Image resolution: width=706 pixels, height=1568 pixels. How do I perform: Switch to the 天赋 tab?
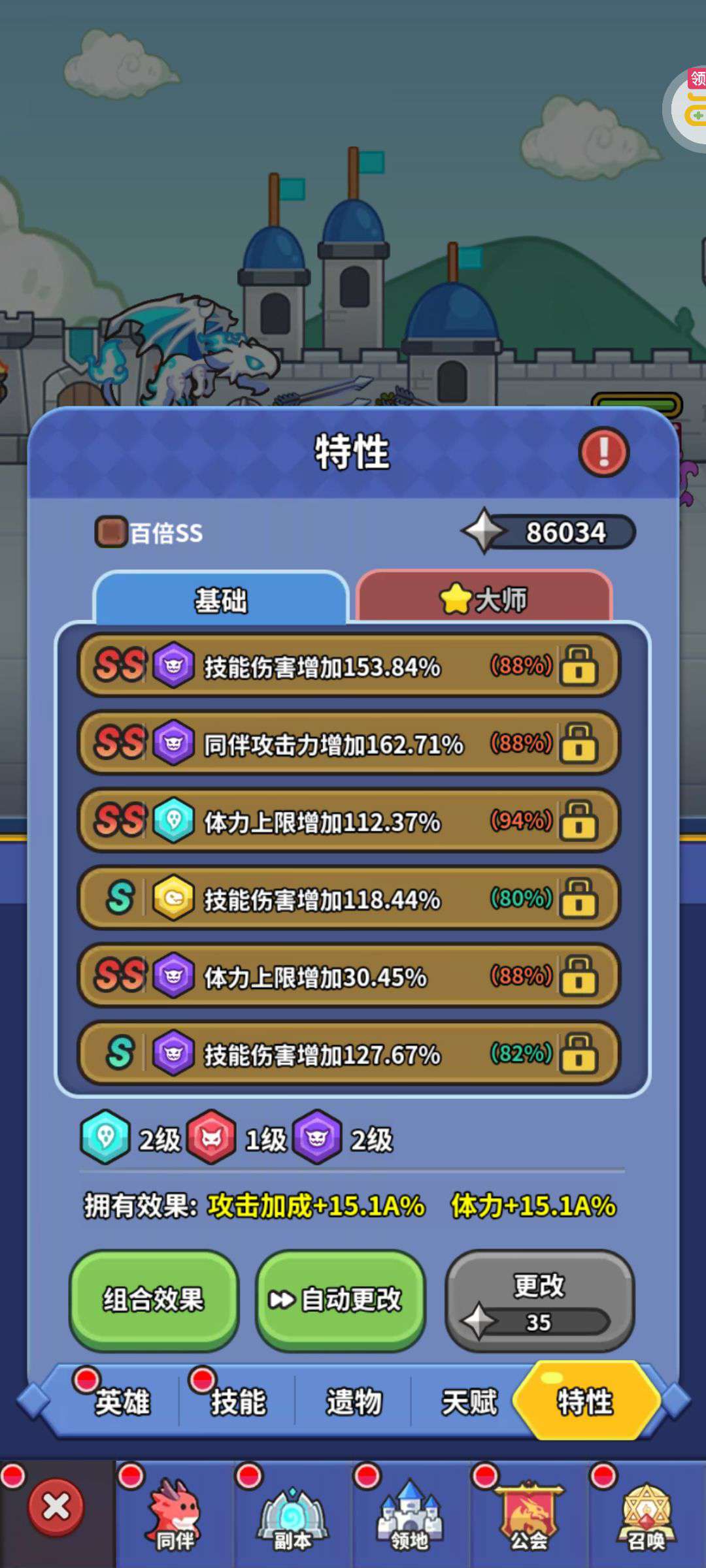pos(469,1401)
